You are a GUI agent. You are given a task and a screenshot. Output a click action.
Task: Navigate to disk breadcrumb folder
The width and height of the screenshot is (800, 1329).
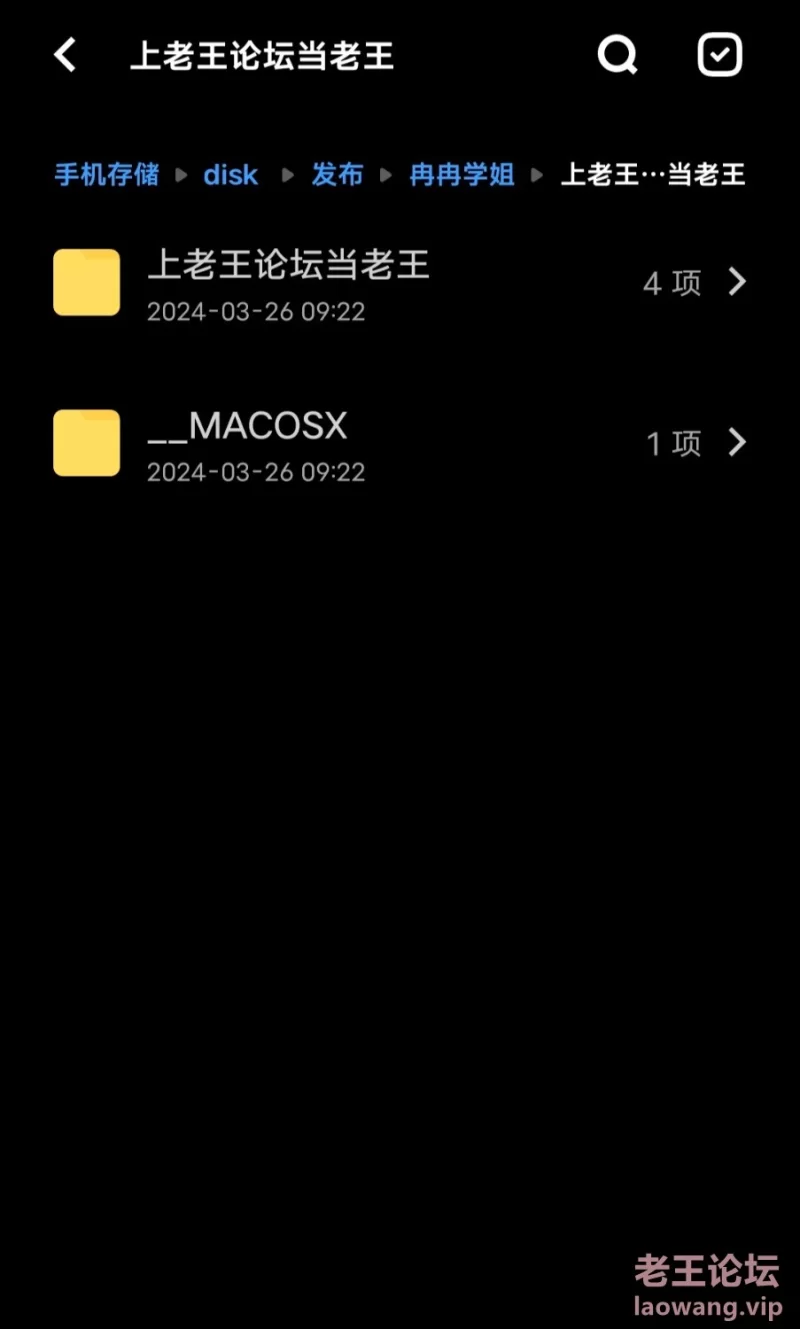(231, 175)
